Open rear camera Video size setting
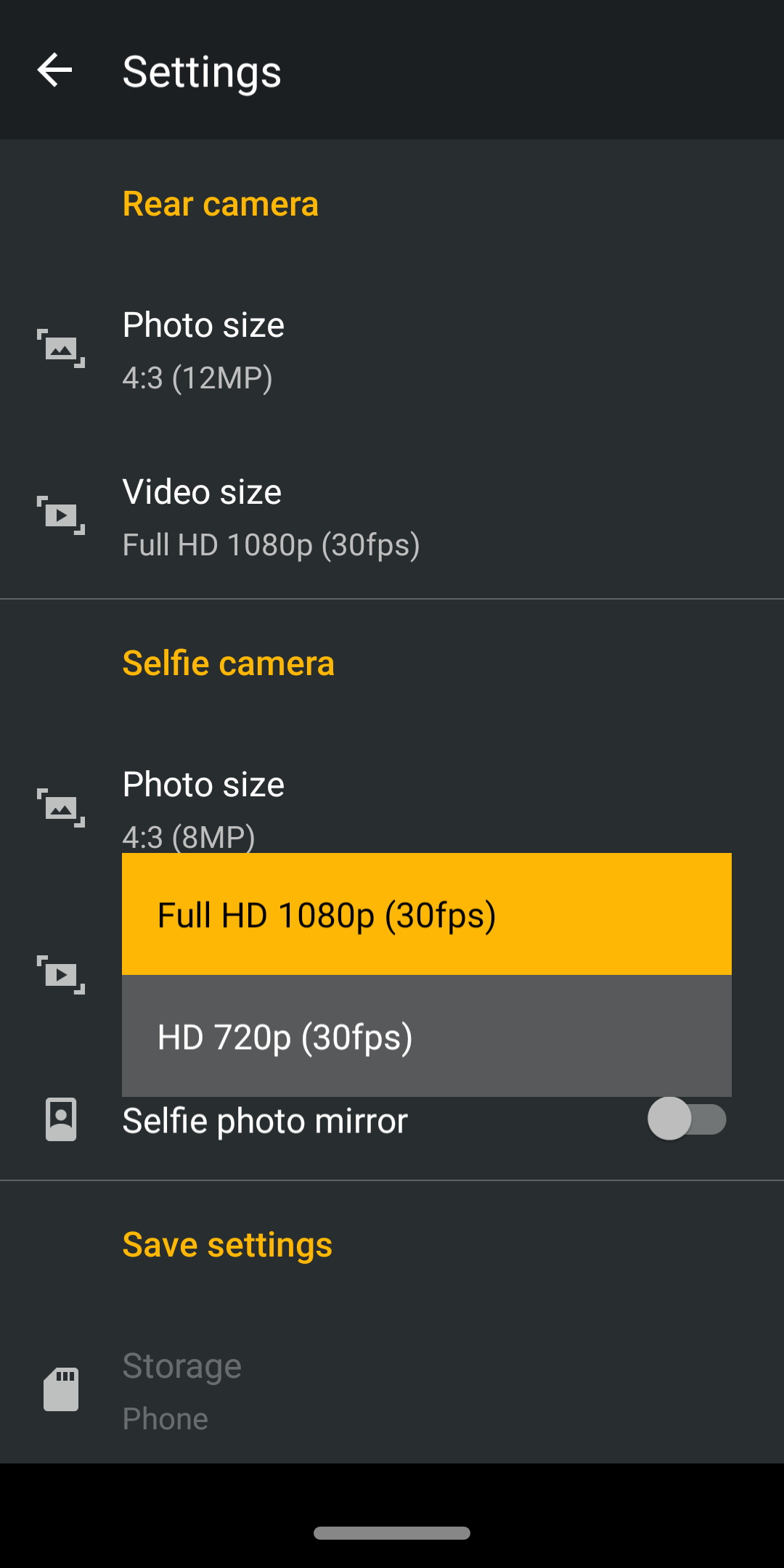Image resolution: width=784 pixels, height=1568 pixels. click(x=392, y=516)
